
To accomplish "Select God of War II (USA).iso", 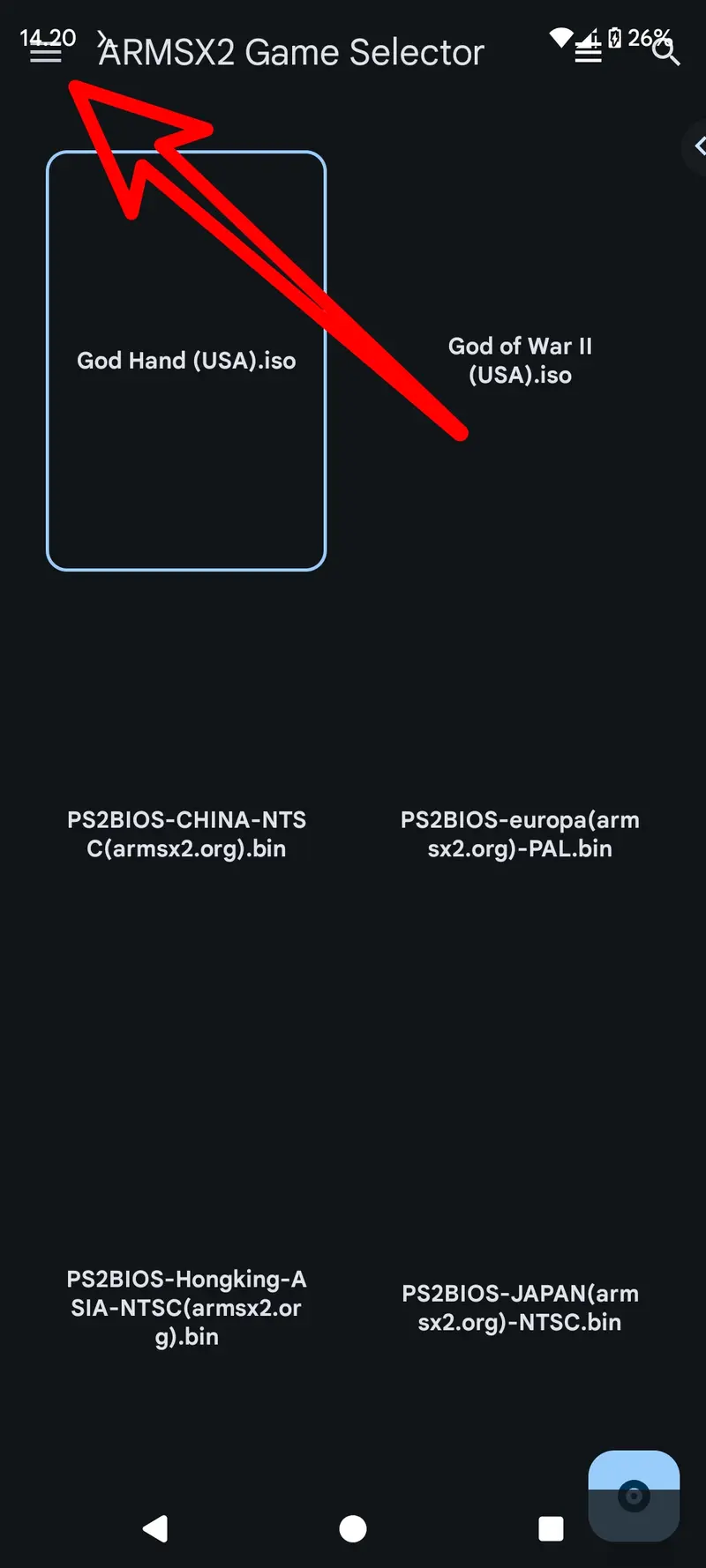I will pos(520,360).
